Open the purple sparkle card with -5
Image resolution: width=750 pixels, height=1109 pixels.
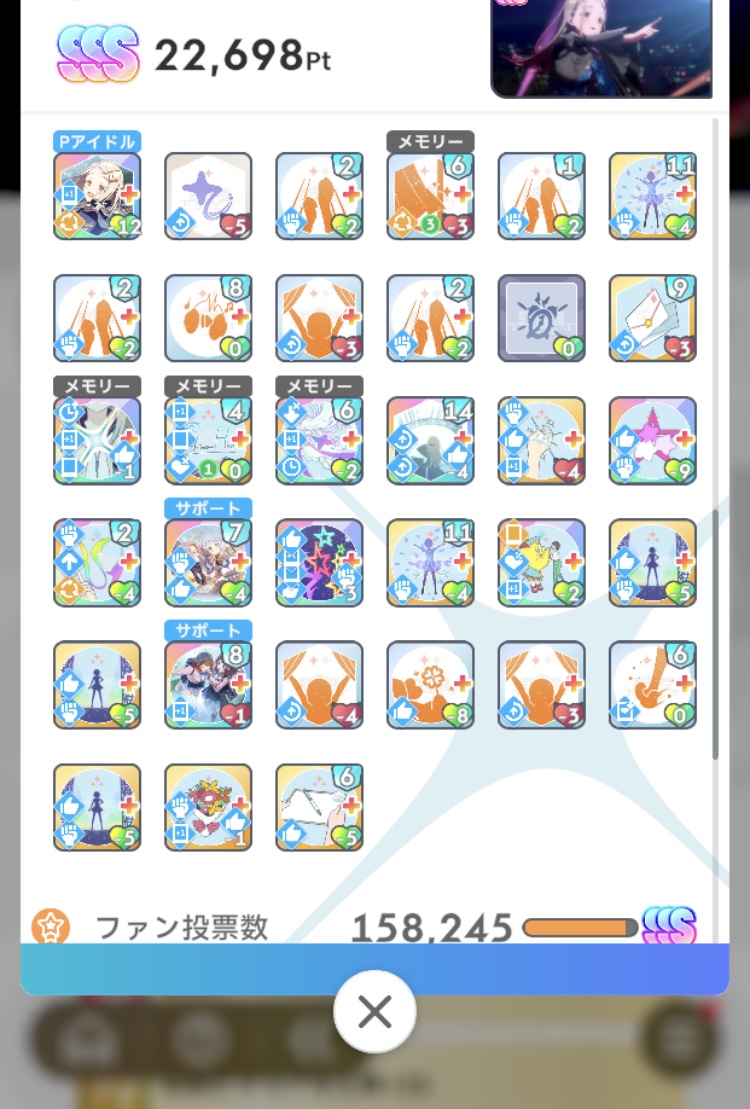(208, 196)
